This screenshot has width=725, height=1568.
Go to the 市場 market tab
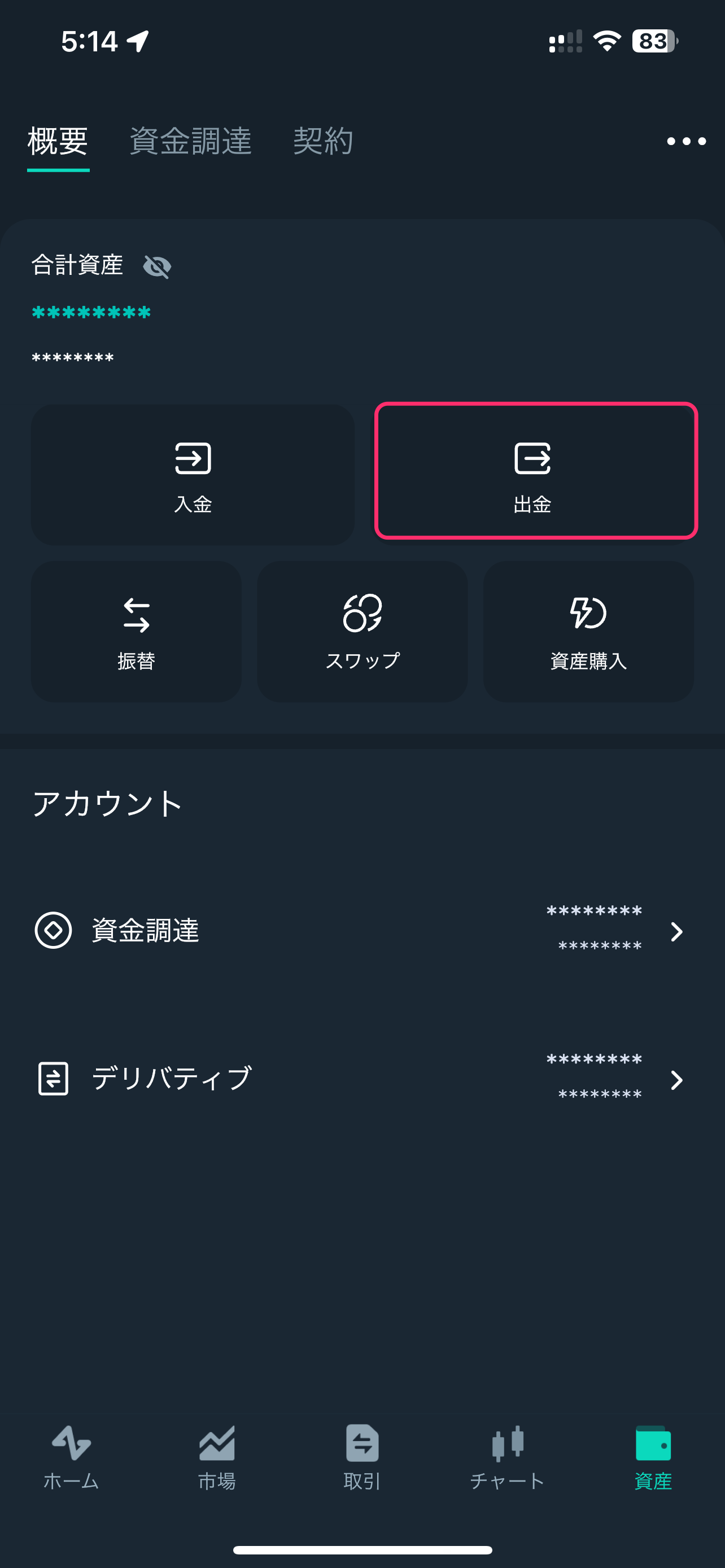click(x=217, y=1457)
